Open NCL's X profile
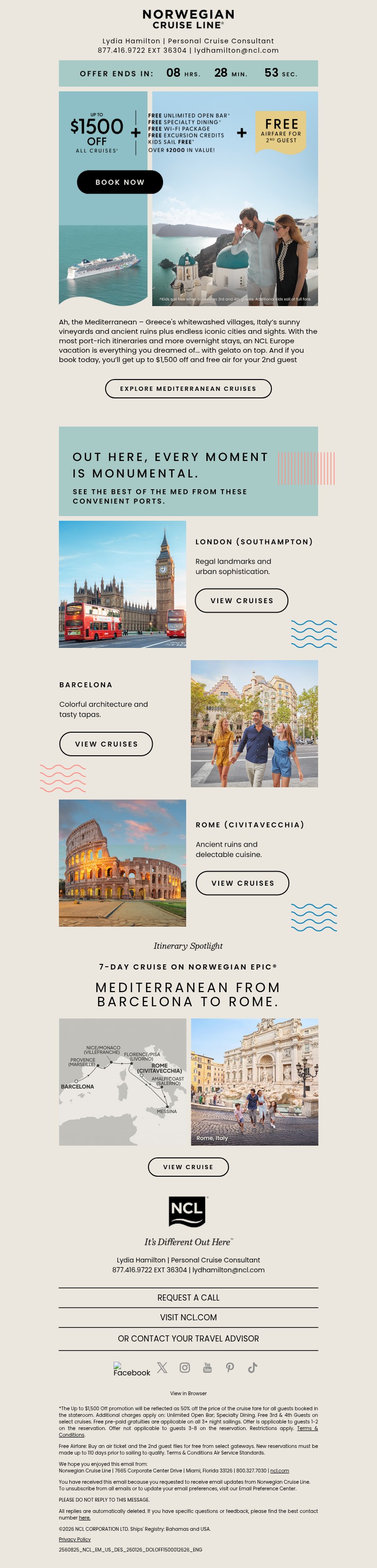The width and height of the screenshot is (377, 1568). (x=162, y=1368)
